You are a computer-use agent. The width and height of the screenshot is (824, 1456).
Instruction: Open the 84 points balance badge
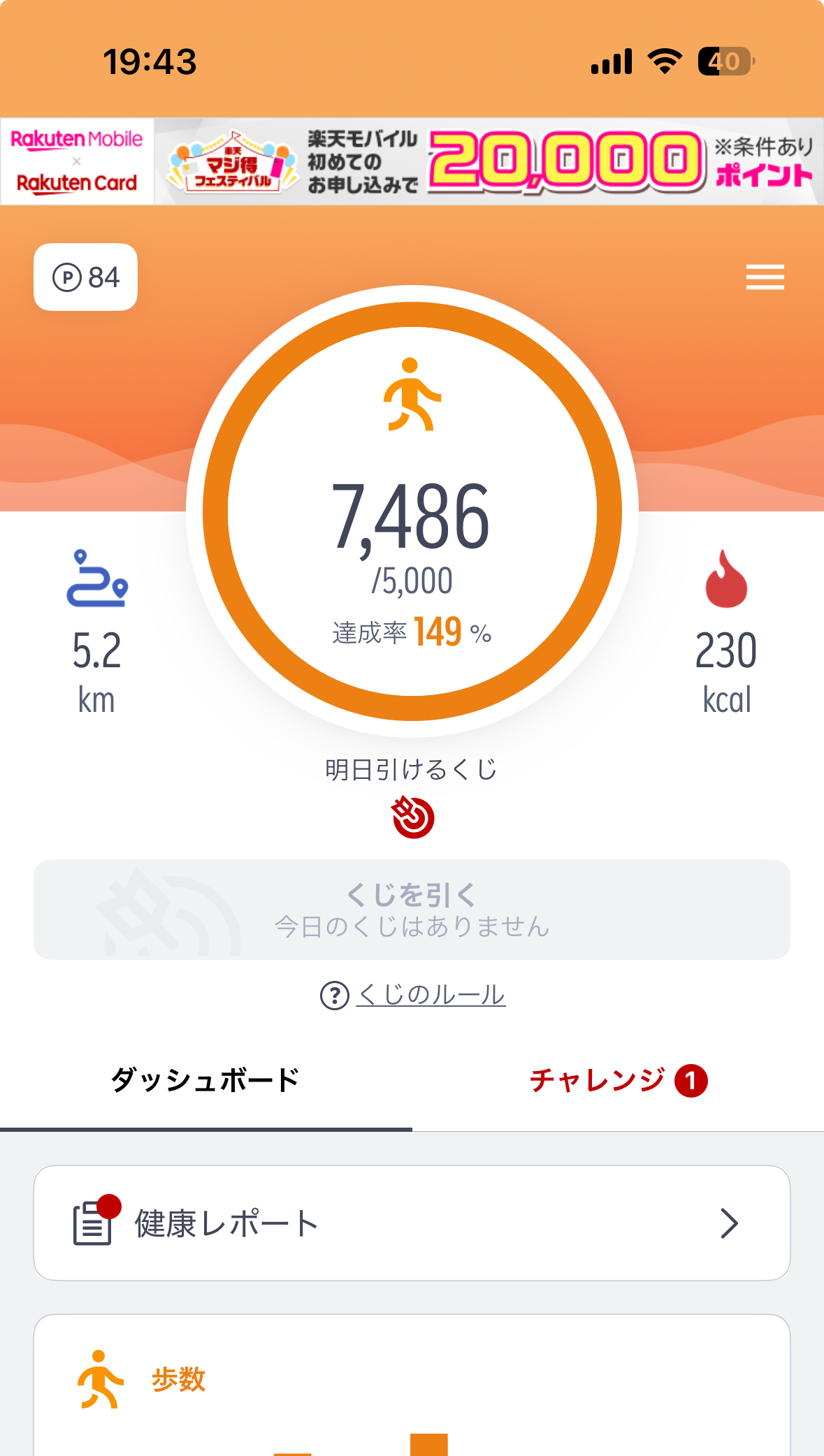point(85,277)
